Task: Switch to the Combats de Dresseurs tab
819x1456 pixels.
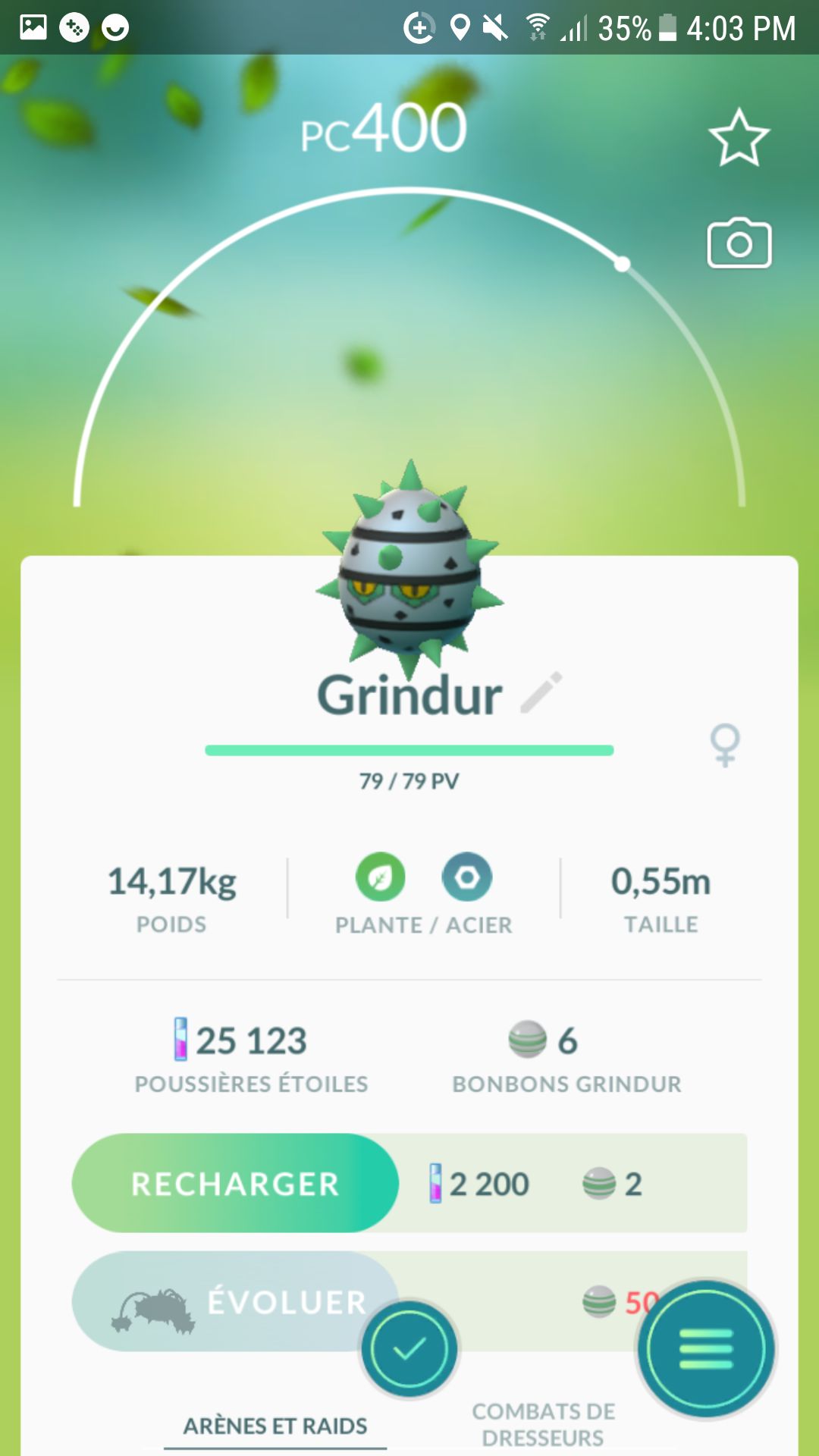Action: [543, 1424]
